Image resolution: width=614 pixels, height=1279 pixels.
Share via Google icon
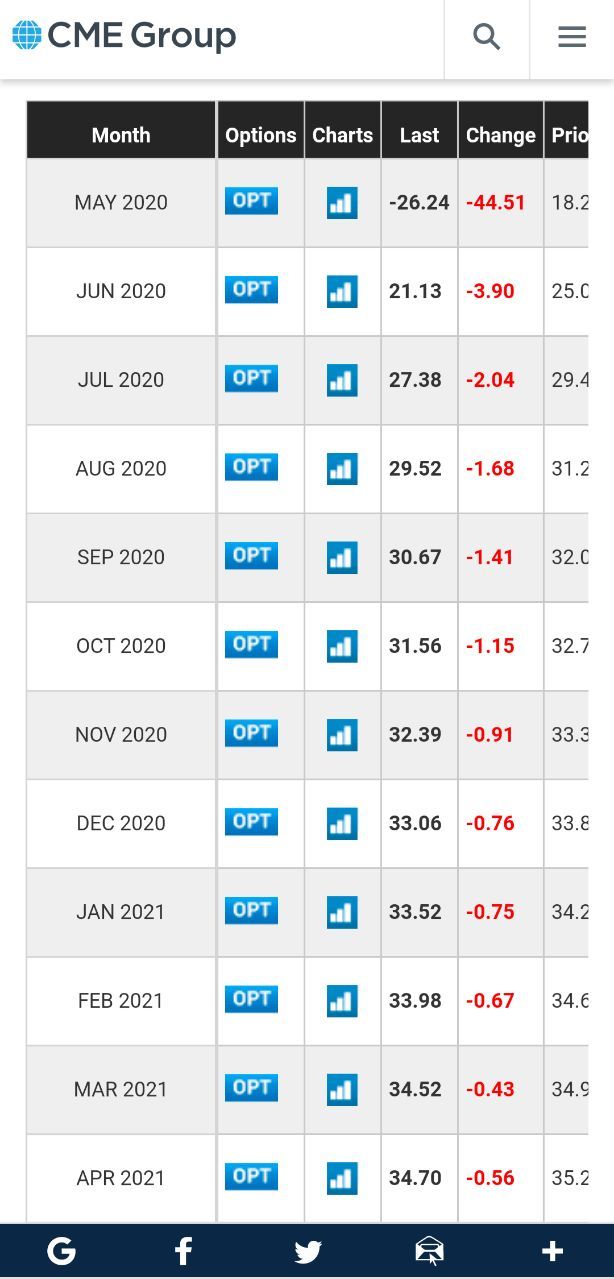pyautogui.click(x=61, y=1251)
